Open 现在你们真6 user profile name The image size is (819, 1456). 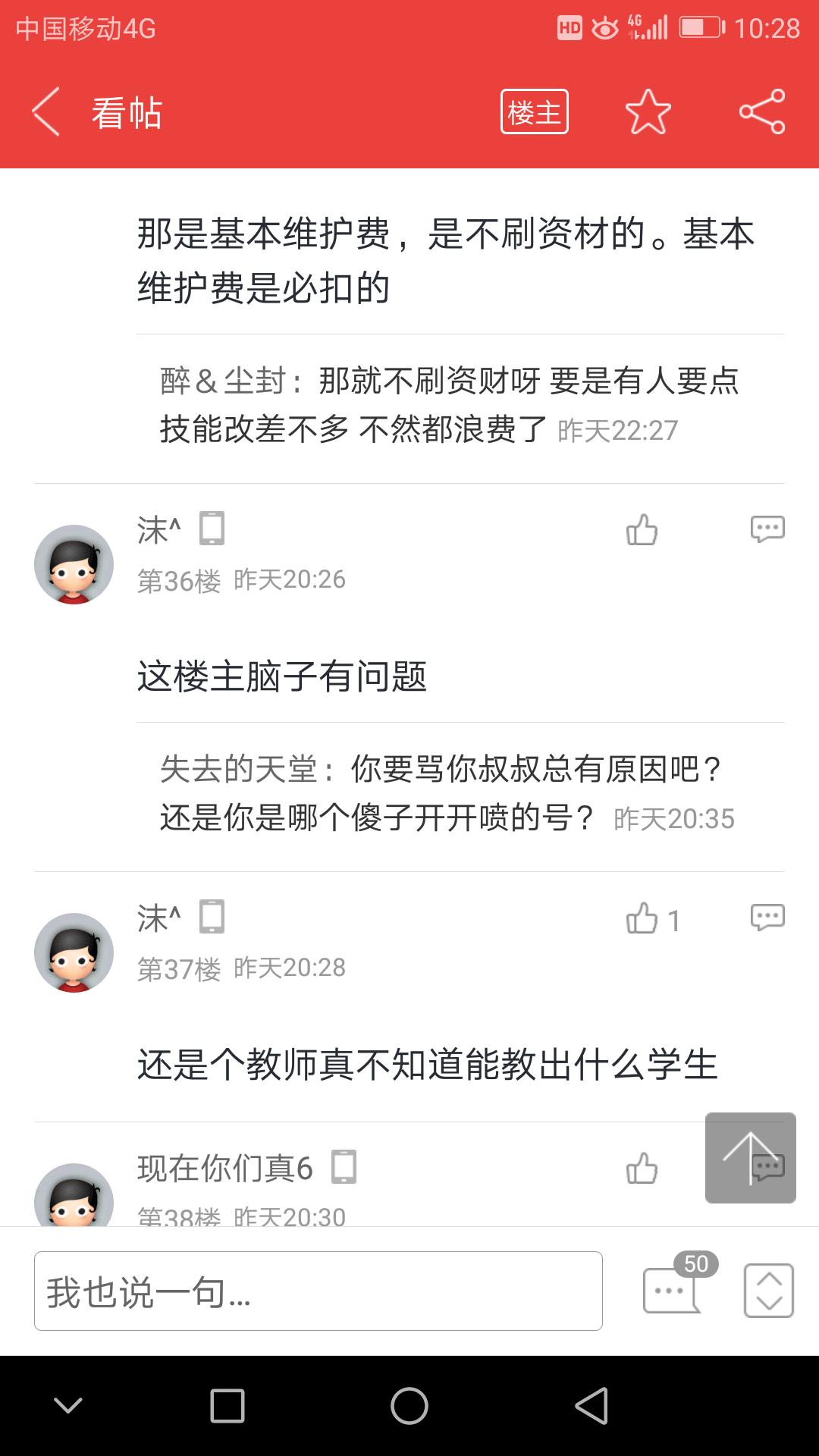coord(225,1168)
